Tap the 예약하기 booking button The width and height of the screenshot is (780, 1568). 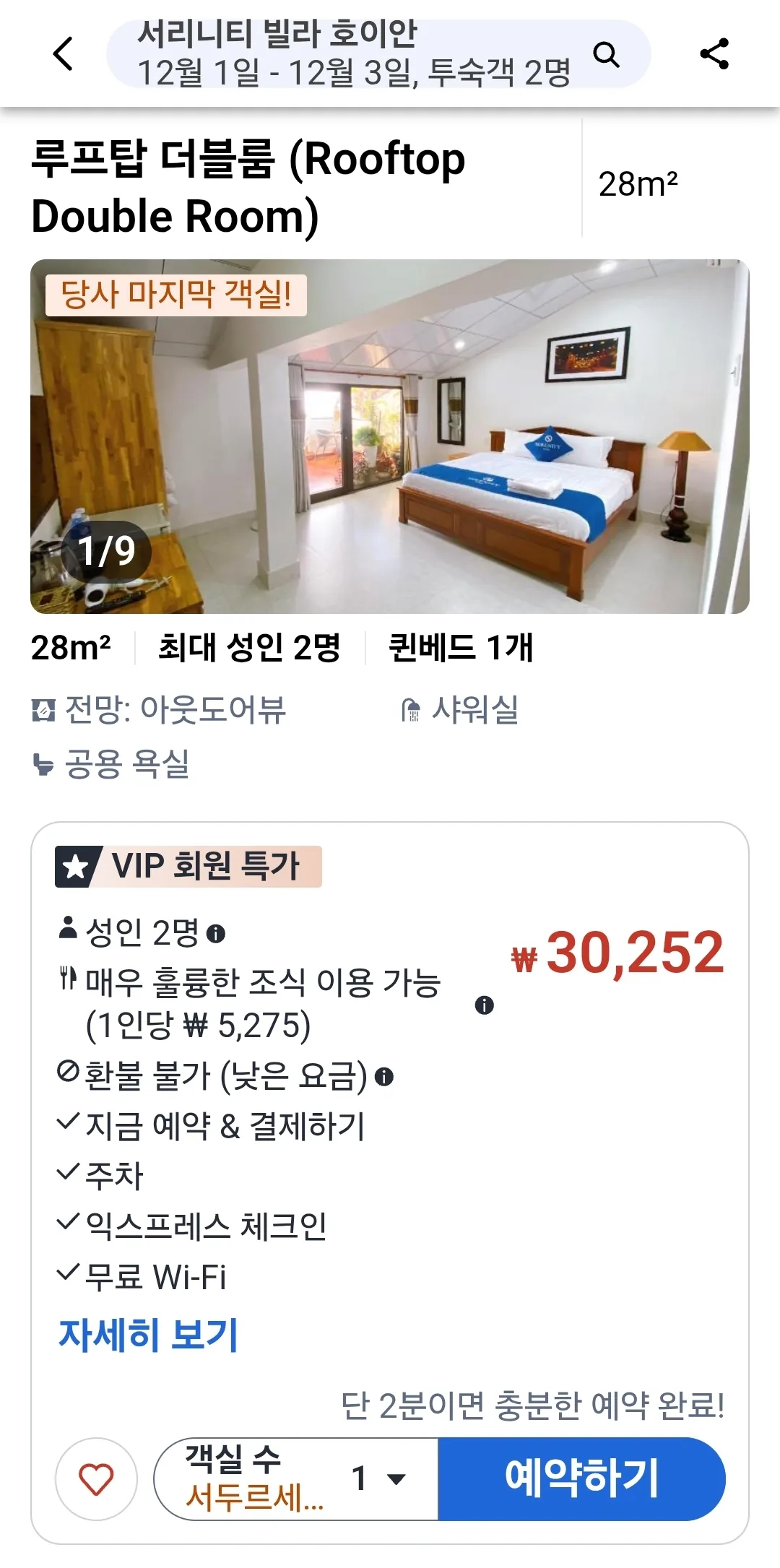(x=581, y=1478)
